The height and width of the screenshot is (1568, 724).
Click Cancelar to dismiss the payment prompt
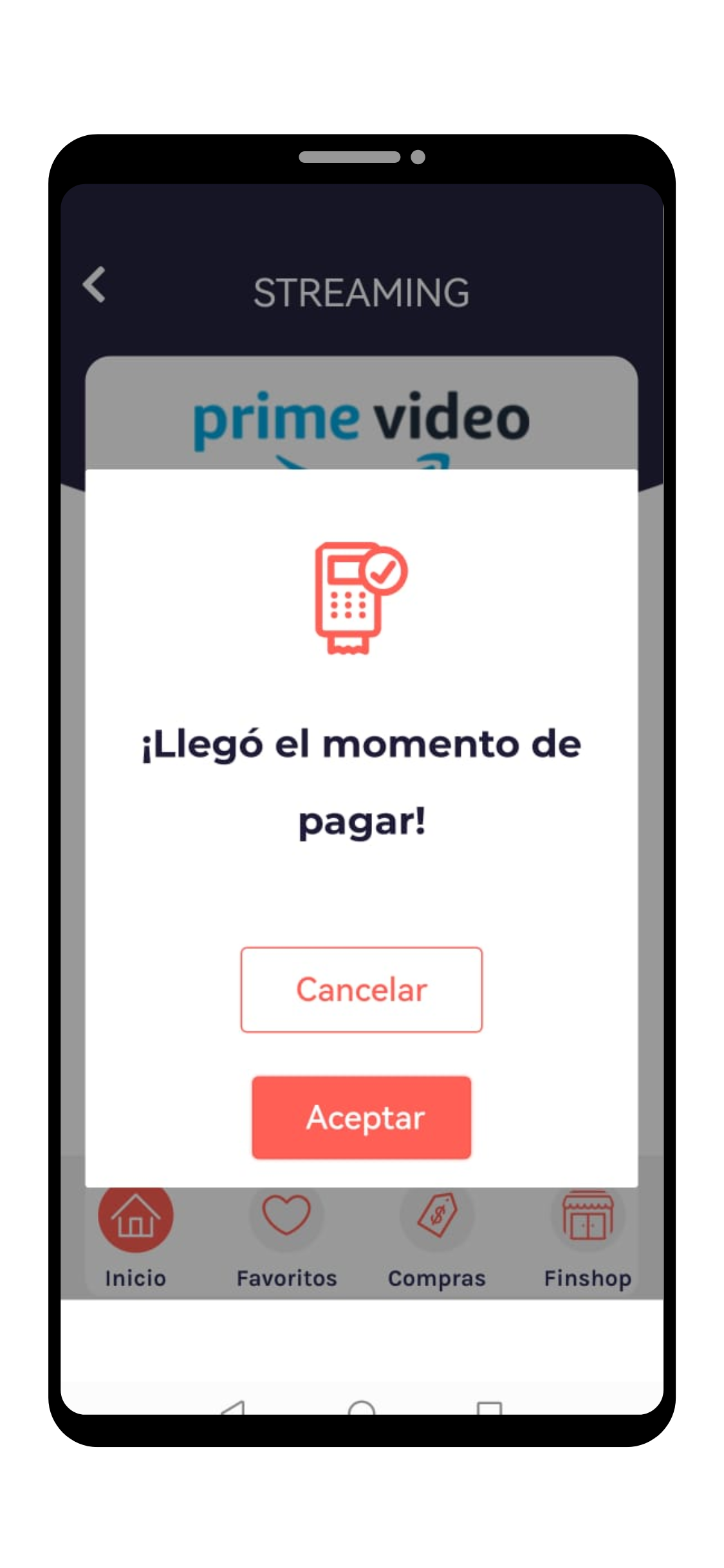361,989
